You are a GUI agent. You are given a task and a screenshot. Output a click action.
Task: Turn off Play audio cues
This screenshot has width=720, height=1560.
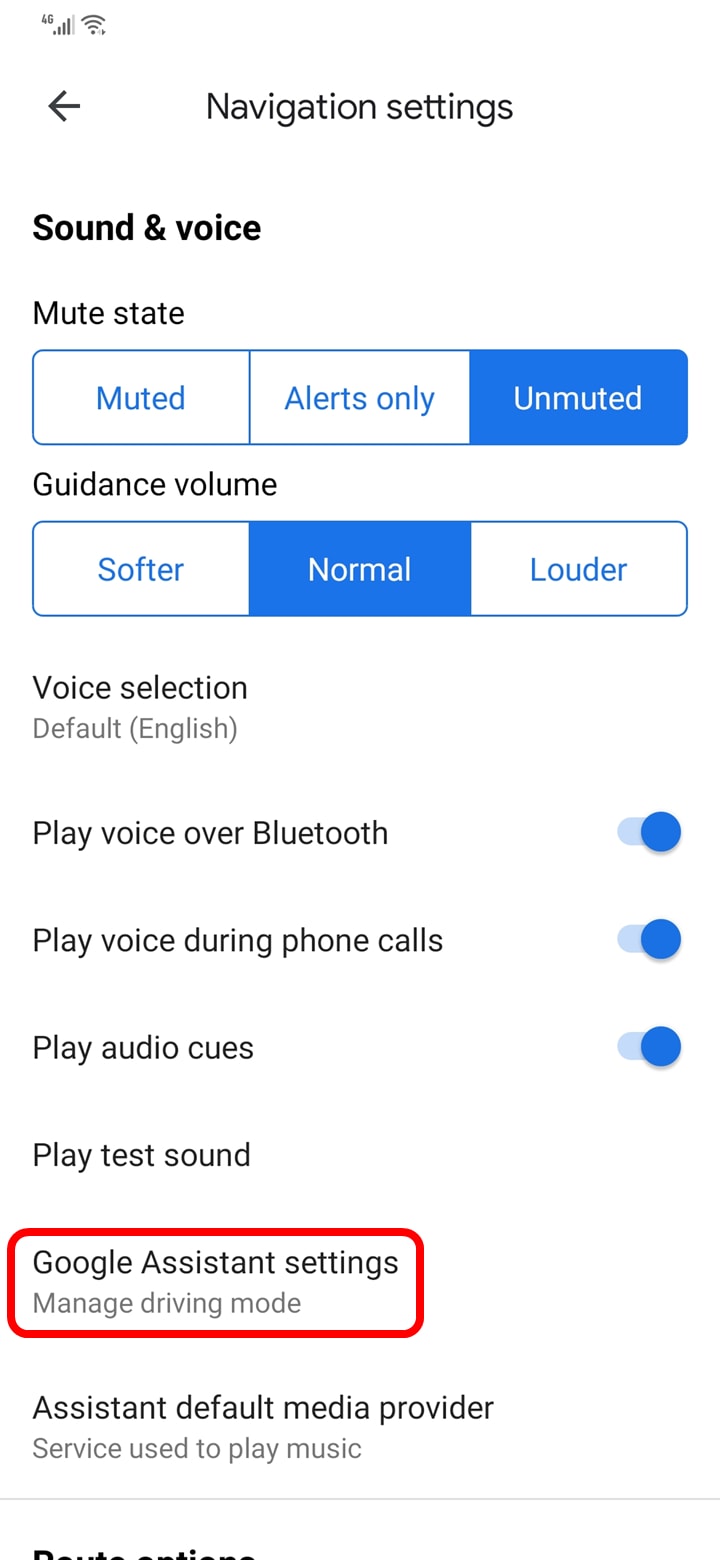pyautogui.click(x=649, y=1047)
